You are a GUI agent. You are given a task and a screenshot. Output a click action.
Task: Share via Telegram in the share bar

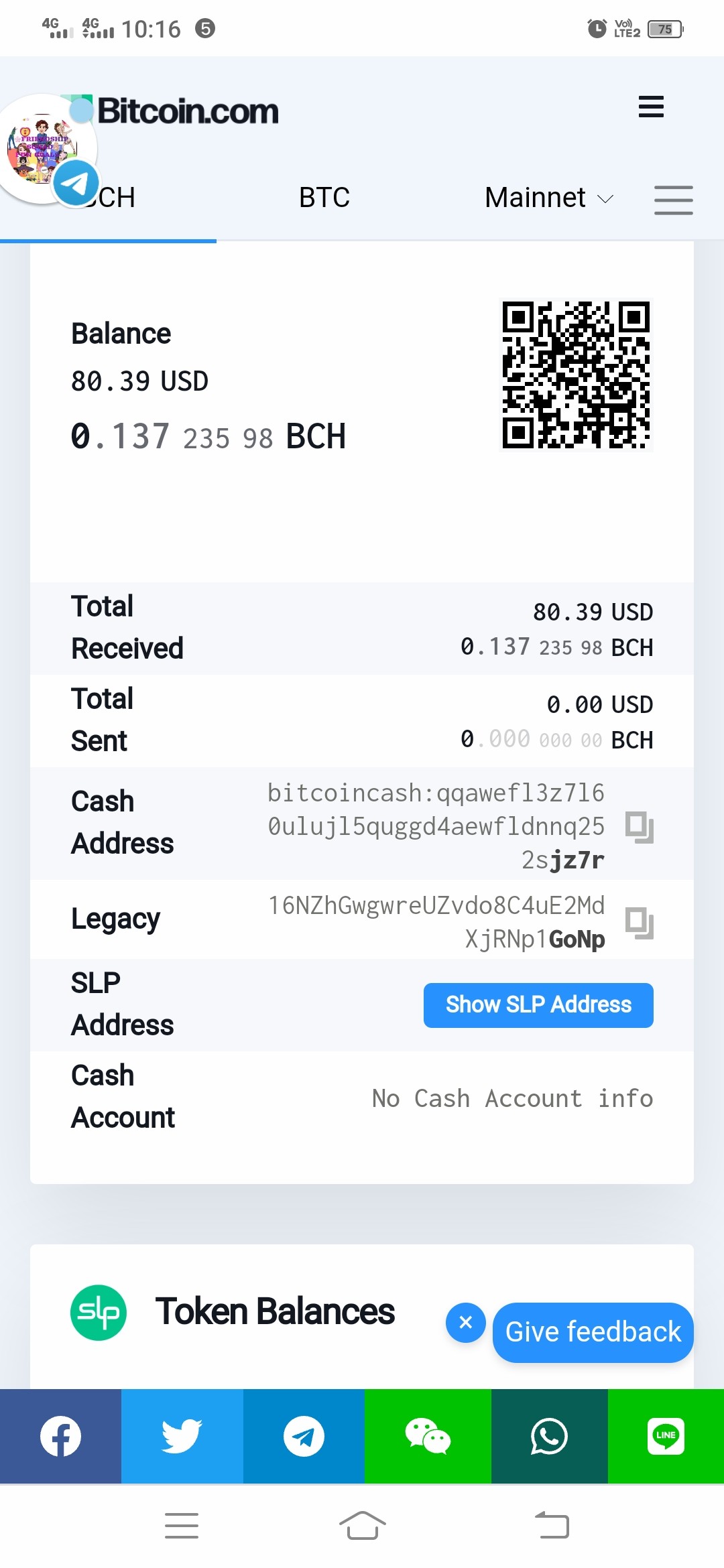304,1436
